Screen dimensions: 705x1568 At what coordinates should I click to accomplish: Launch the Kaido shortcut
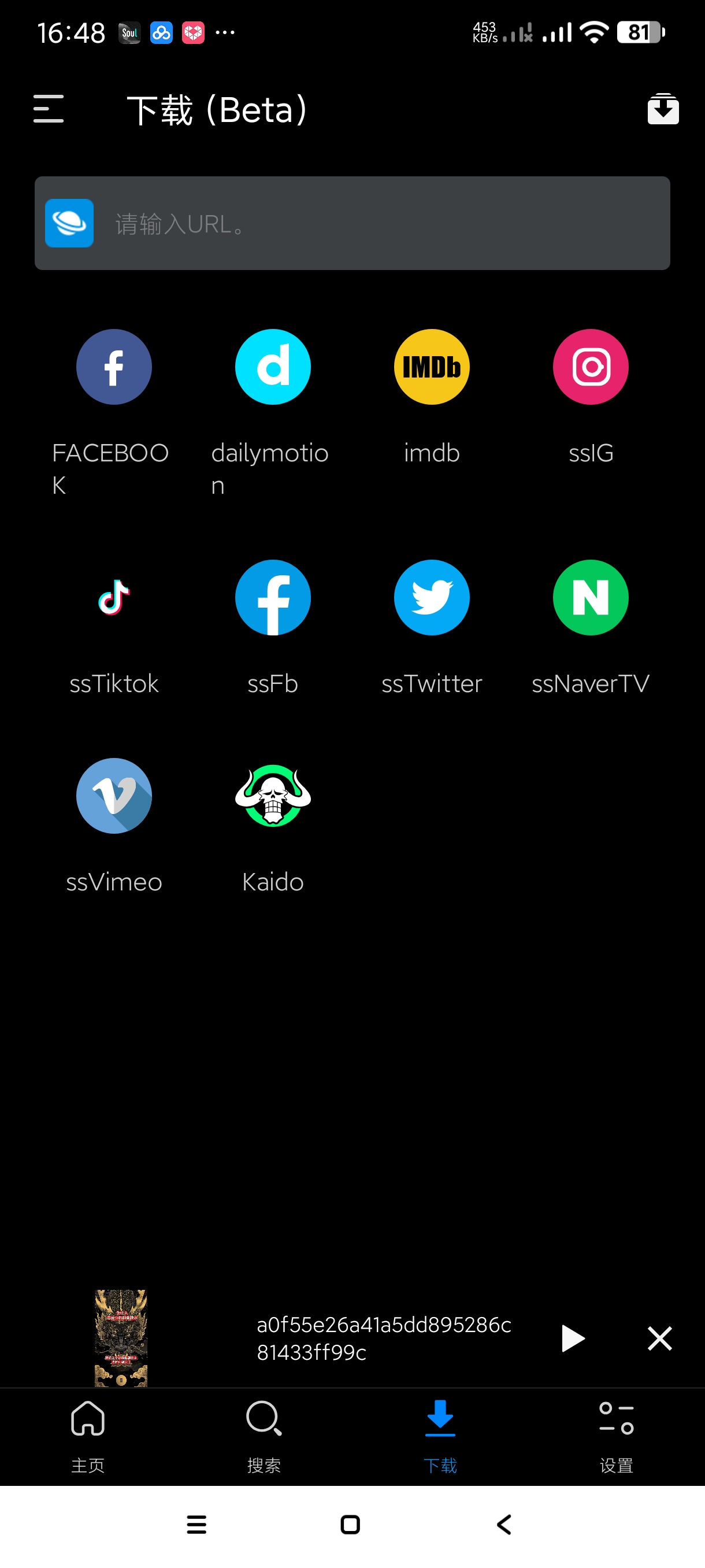[x=273, y=796]
